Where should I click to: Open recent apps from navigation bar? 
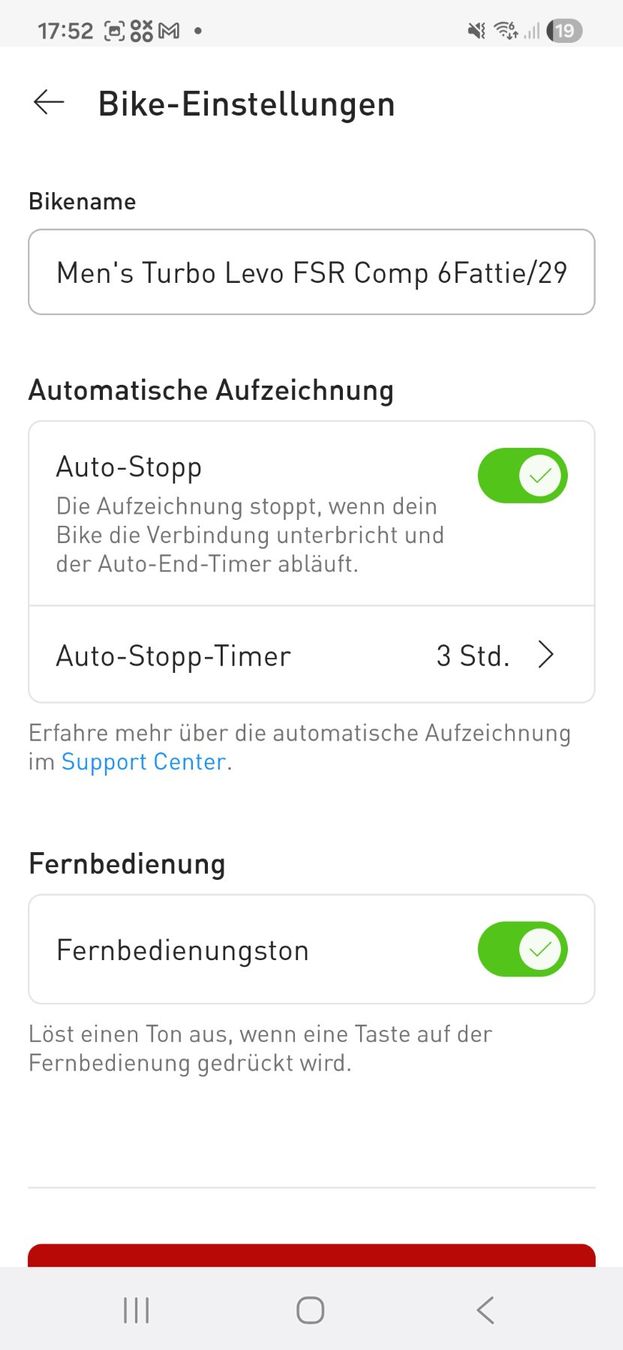pyautogui.click(x=136, y=1310)
